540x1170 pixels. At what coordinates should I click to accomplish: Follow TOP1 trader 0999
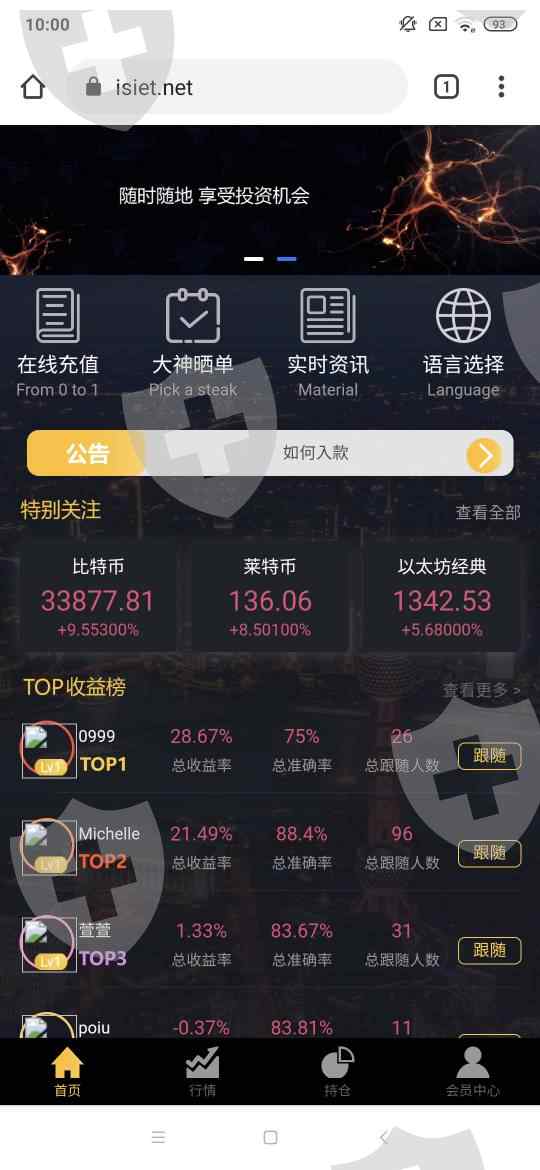pyautogui.click(x=489, y=756)
